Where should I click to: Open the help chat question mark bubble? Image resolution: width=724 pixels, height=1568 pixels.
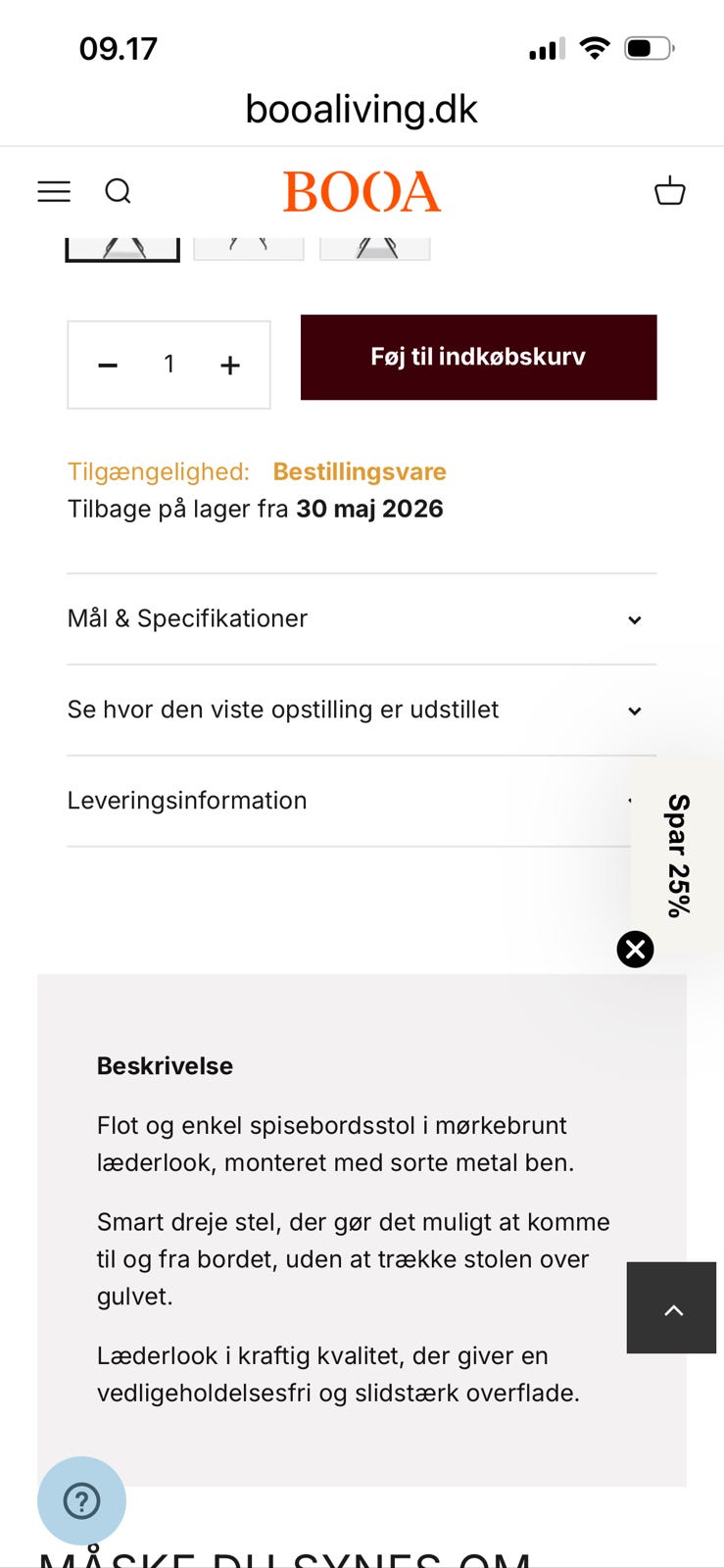tap(81, 1500)
